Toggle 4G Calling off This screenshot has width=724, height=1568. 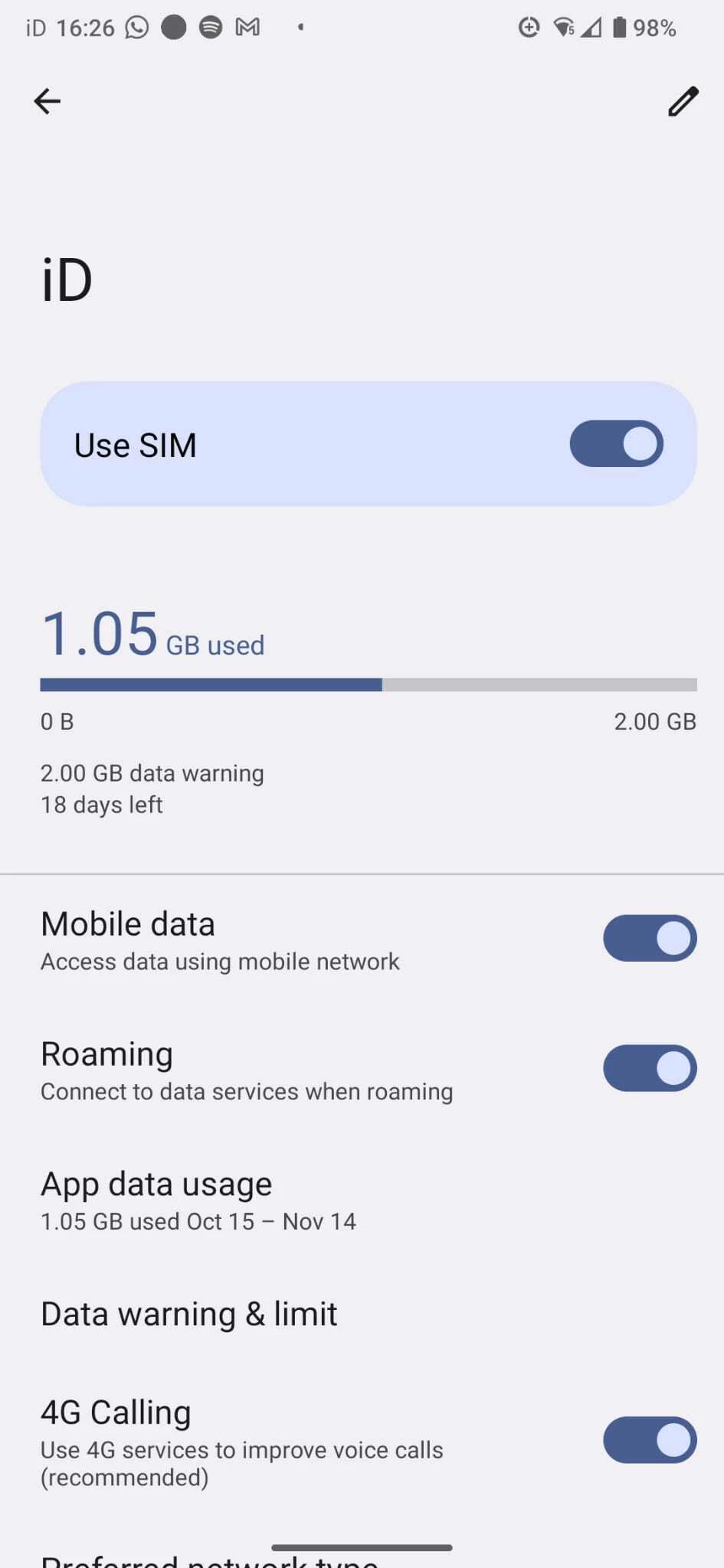(649, 1440)
